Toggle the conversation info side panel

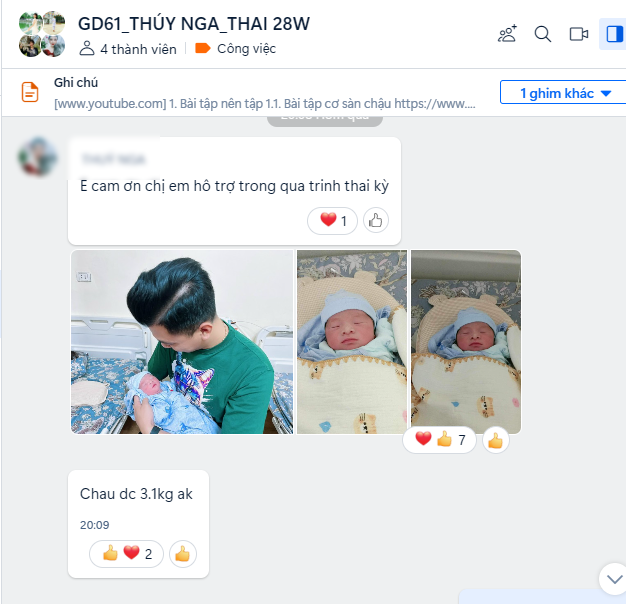click(614, 34)
